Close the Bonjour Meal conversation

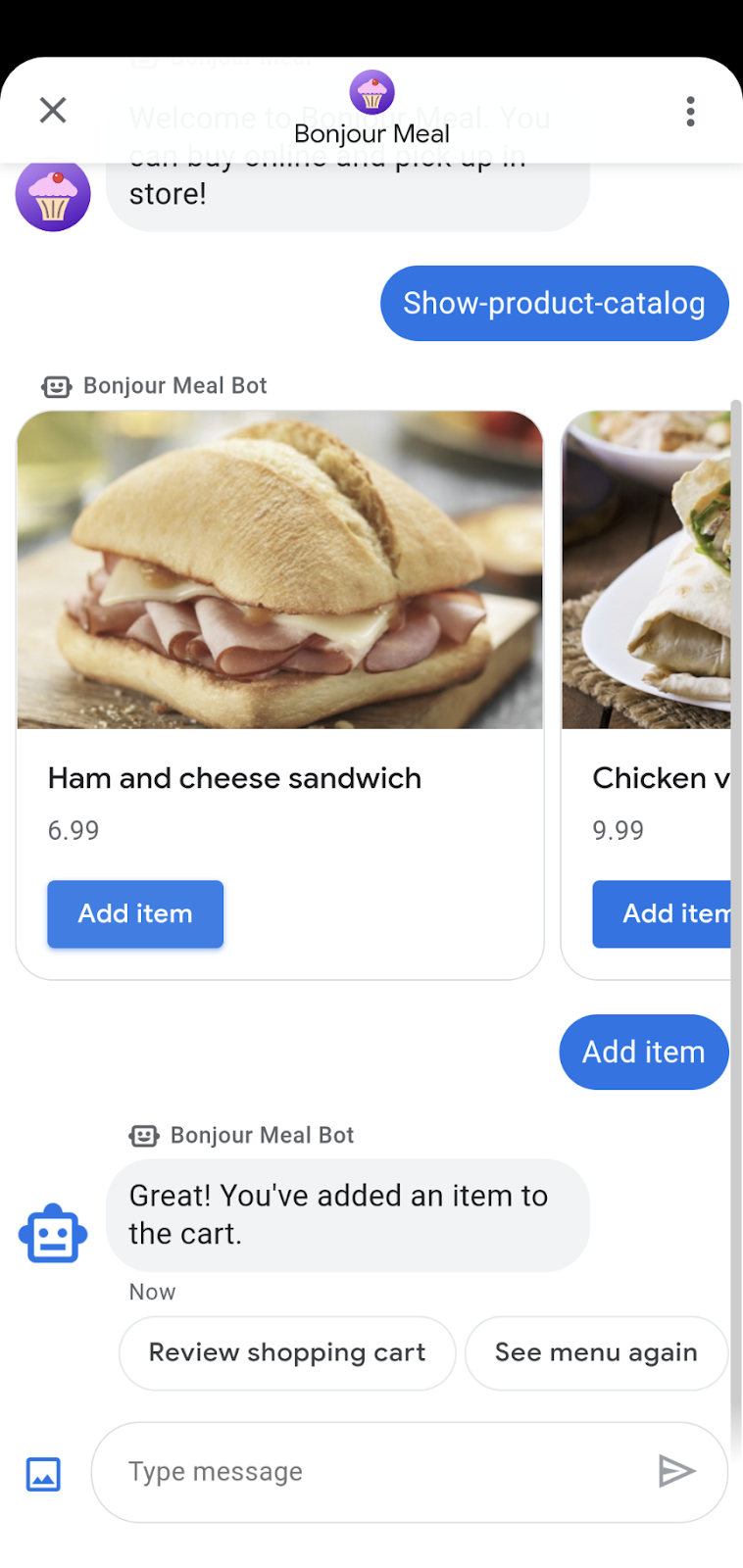[53, 110]
